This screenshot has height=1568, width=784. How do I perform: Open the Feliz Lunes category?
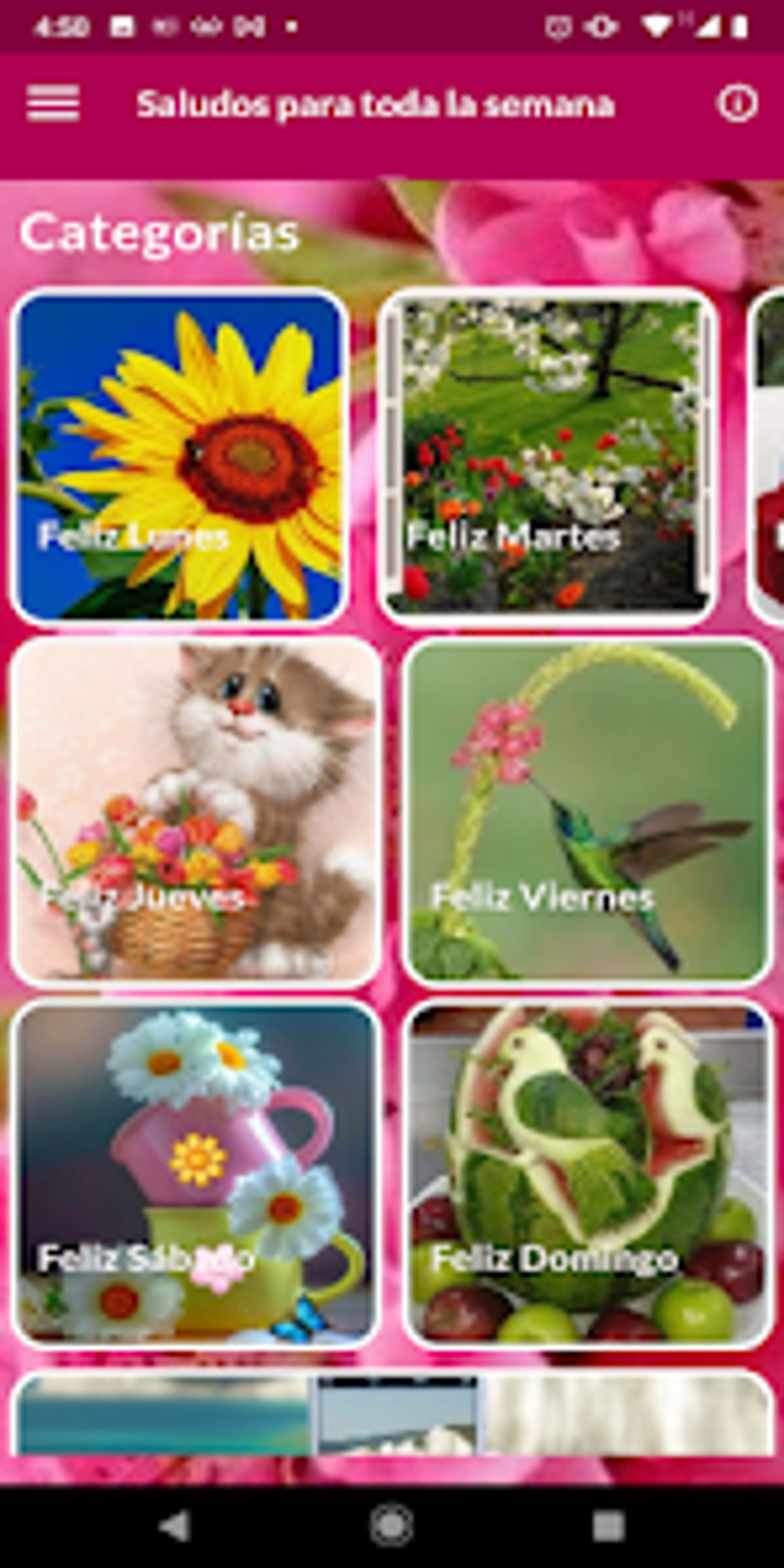click(x=181, y=457)
